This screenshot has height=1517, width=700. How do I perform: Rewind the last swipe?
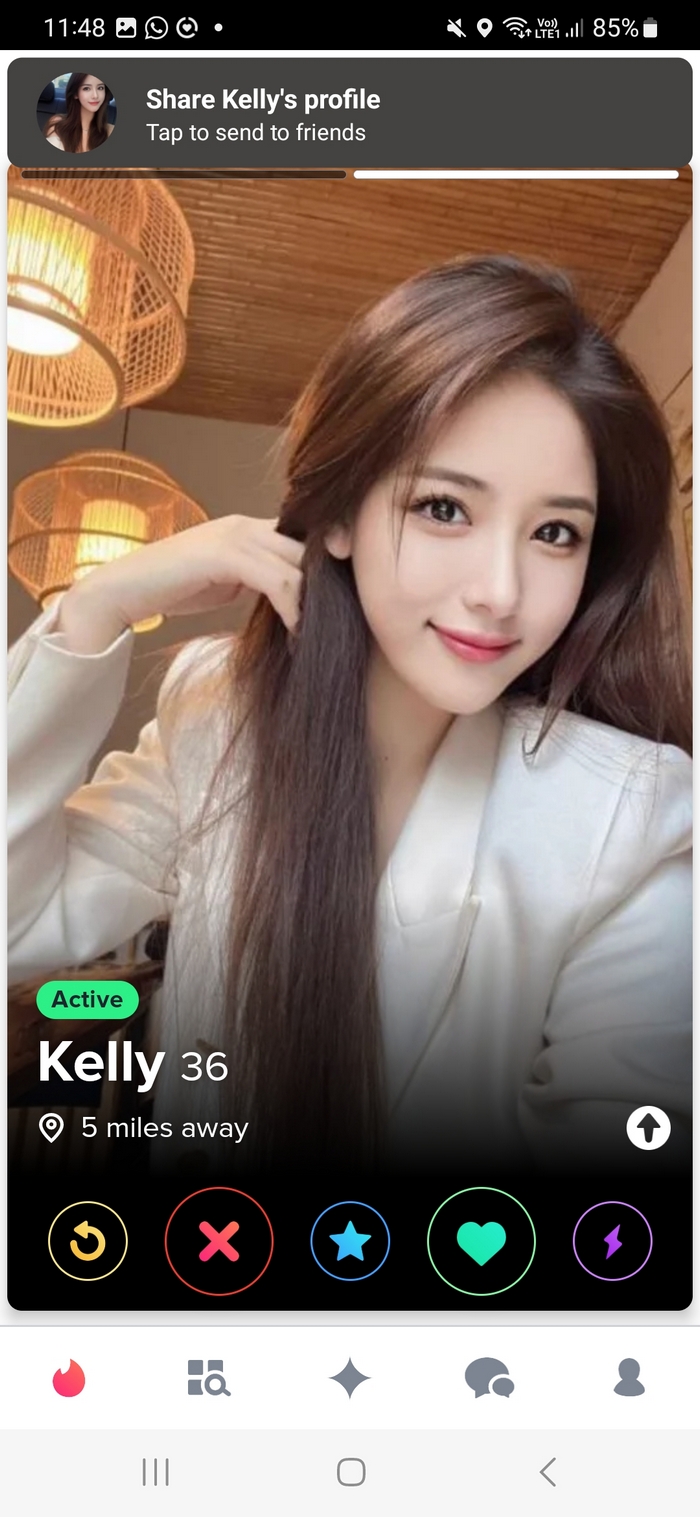88,1241
